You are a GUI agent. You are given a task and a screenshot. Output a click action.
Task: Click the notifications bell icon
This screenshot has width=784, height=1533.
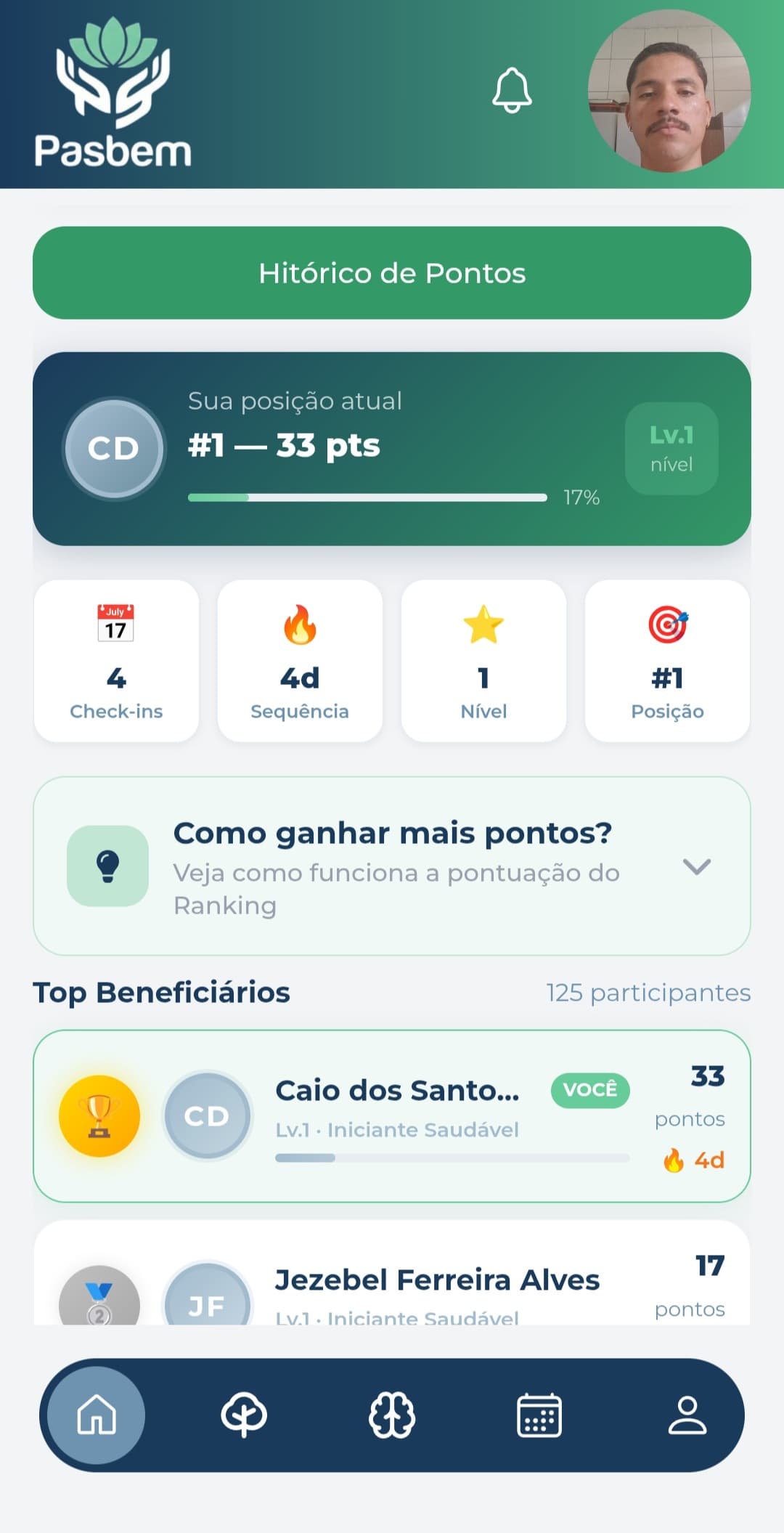pos(514,89)
